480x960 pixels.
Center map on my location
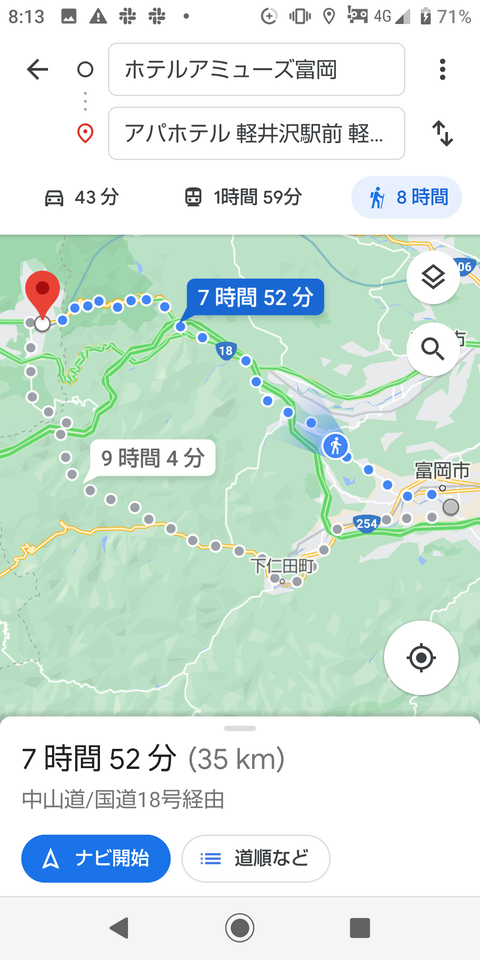pos(421,658)
